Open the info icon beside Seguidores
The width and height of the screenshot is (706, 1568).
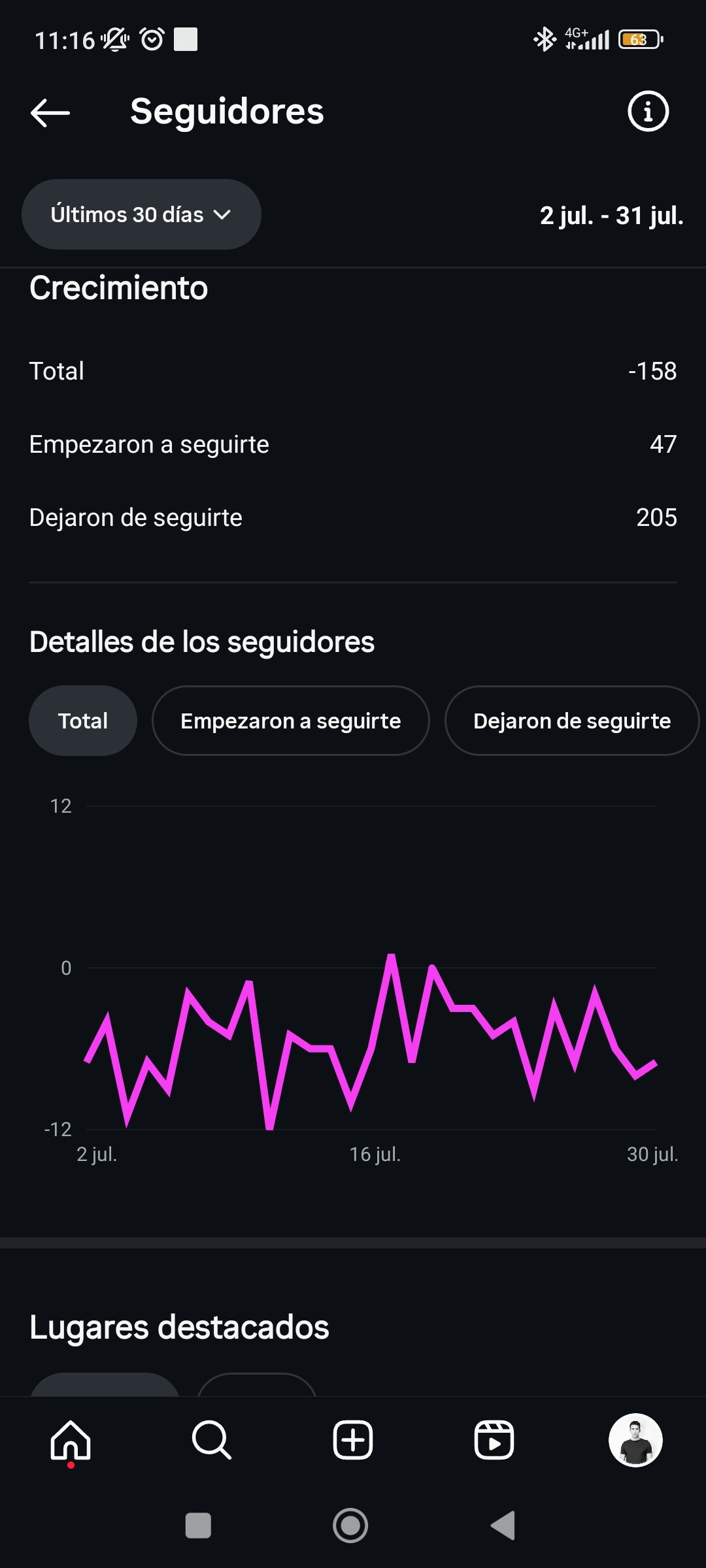[x=648, y=112]
